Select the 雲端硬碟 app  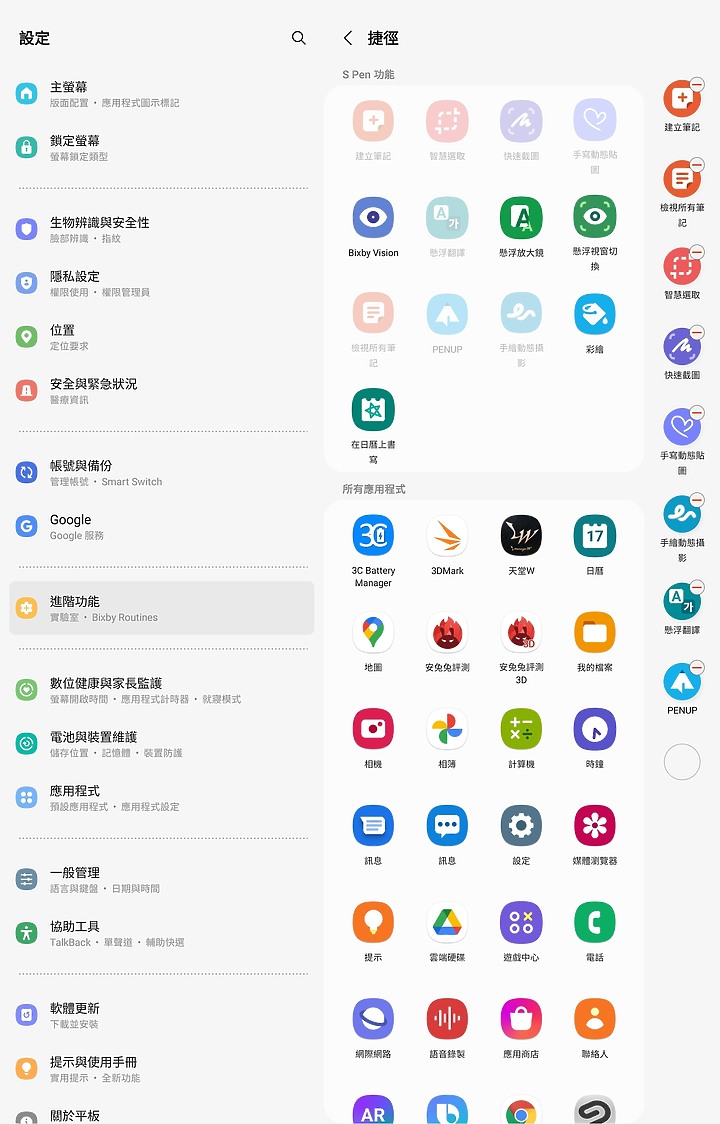[x=447, y=924]
